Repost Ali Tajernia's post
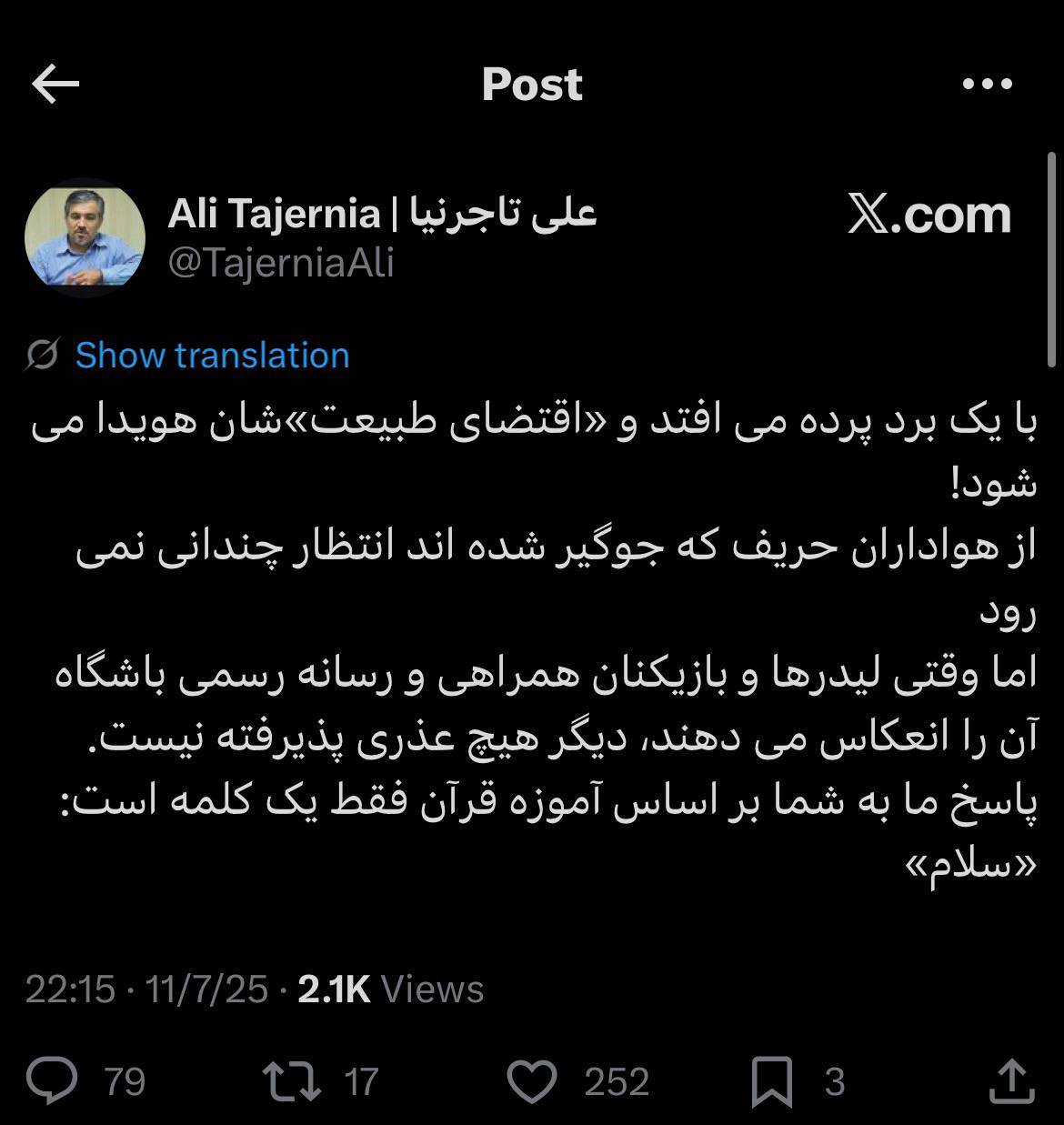1064x1125 pixels. point(294,1081)
